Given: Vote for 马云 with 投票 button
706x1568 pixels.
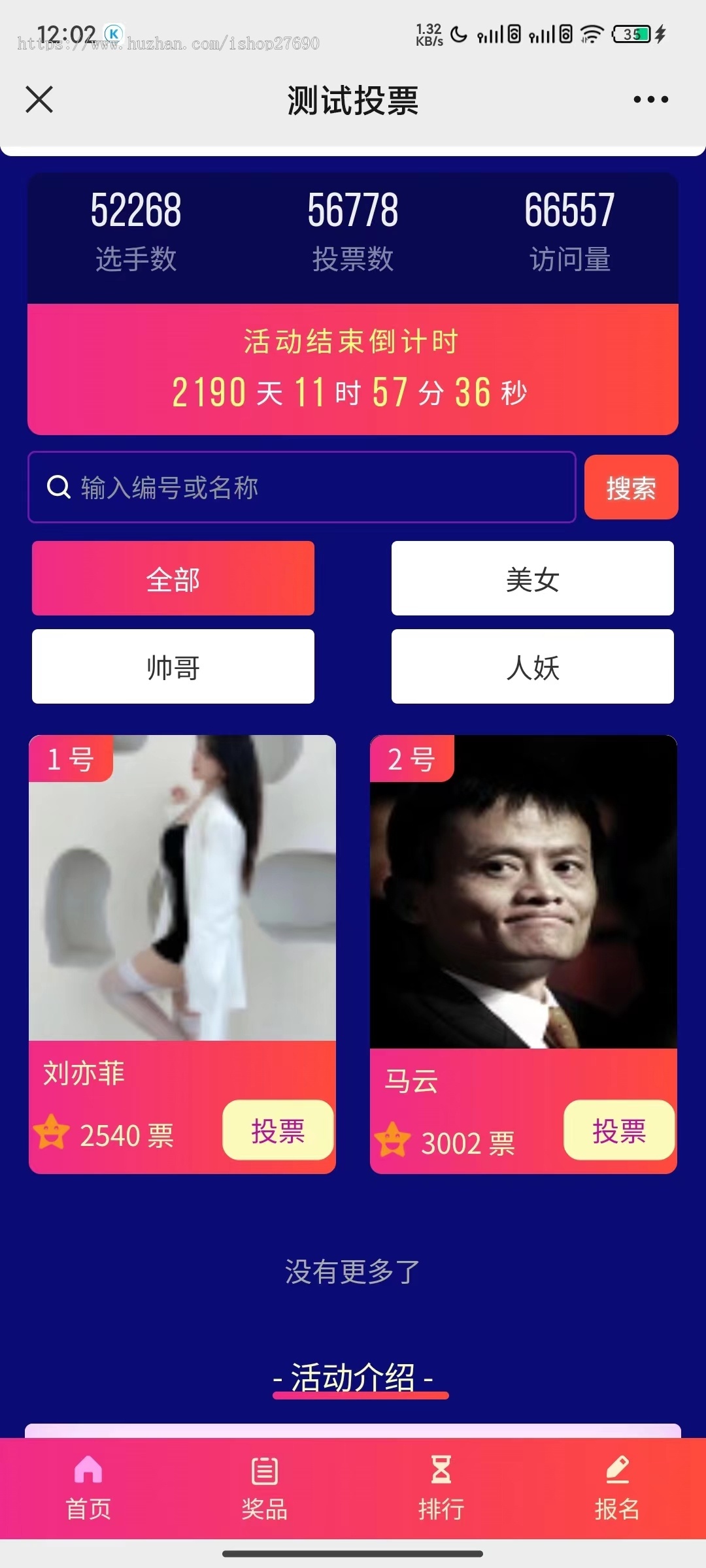Looking at the screenshot, I should 619,1130.
